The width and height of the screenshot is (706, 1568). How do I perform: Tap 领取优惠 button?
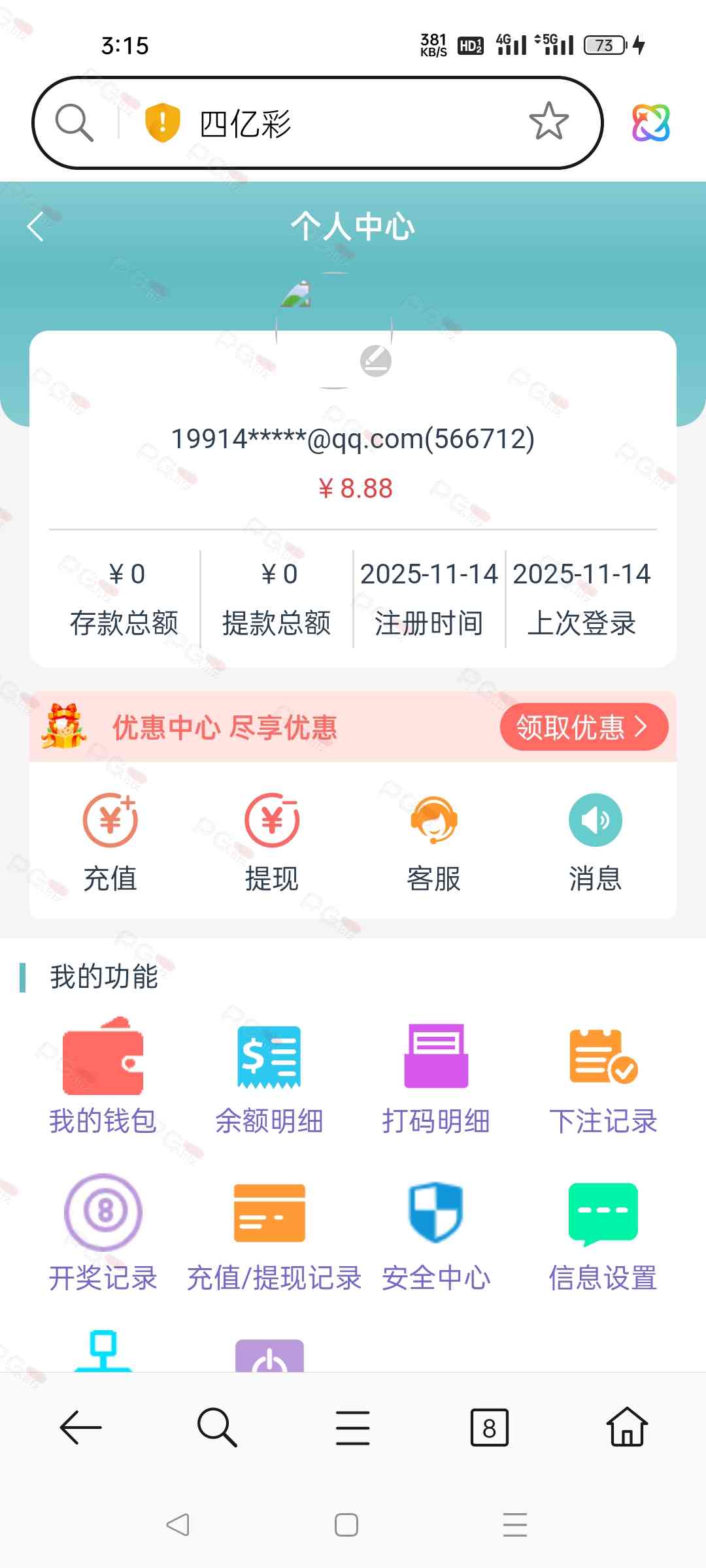click(x=583, y=727)
